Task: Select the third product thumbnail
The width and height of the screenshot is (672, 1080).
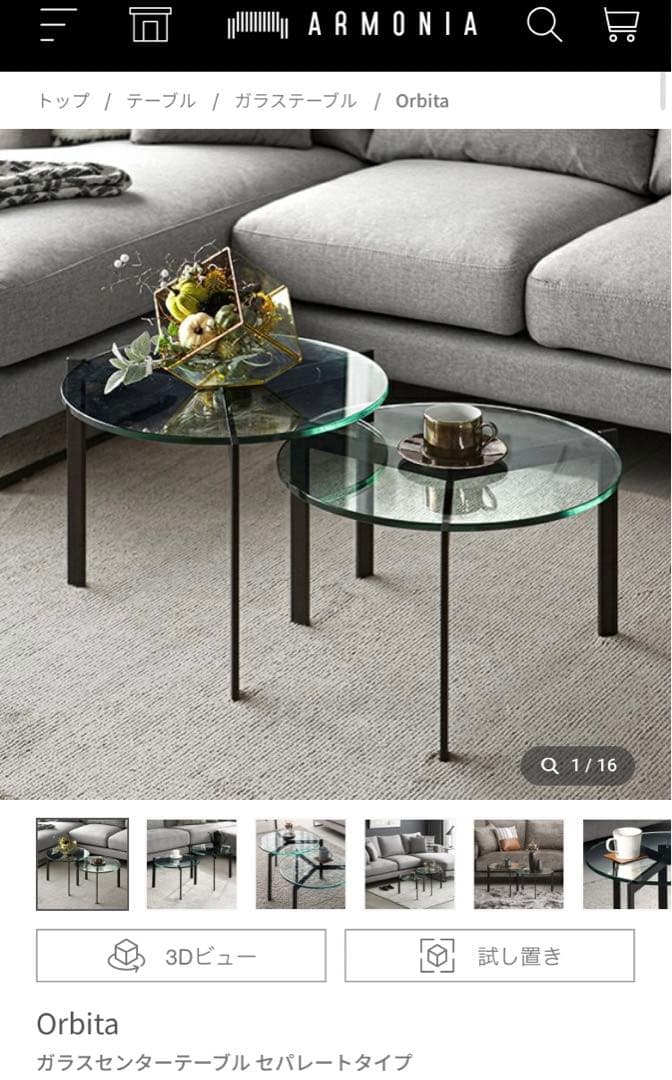Action: click(x=300, y=864)
